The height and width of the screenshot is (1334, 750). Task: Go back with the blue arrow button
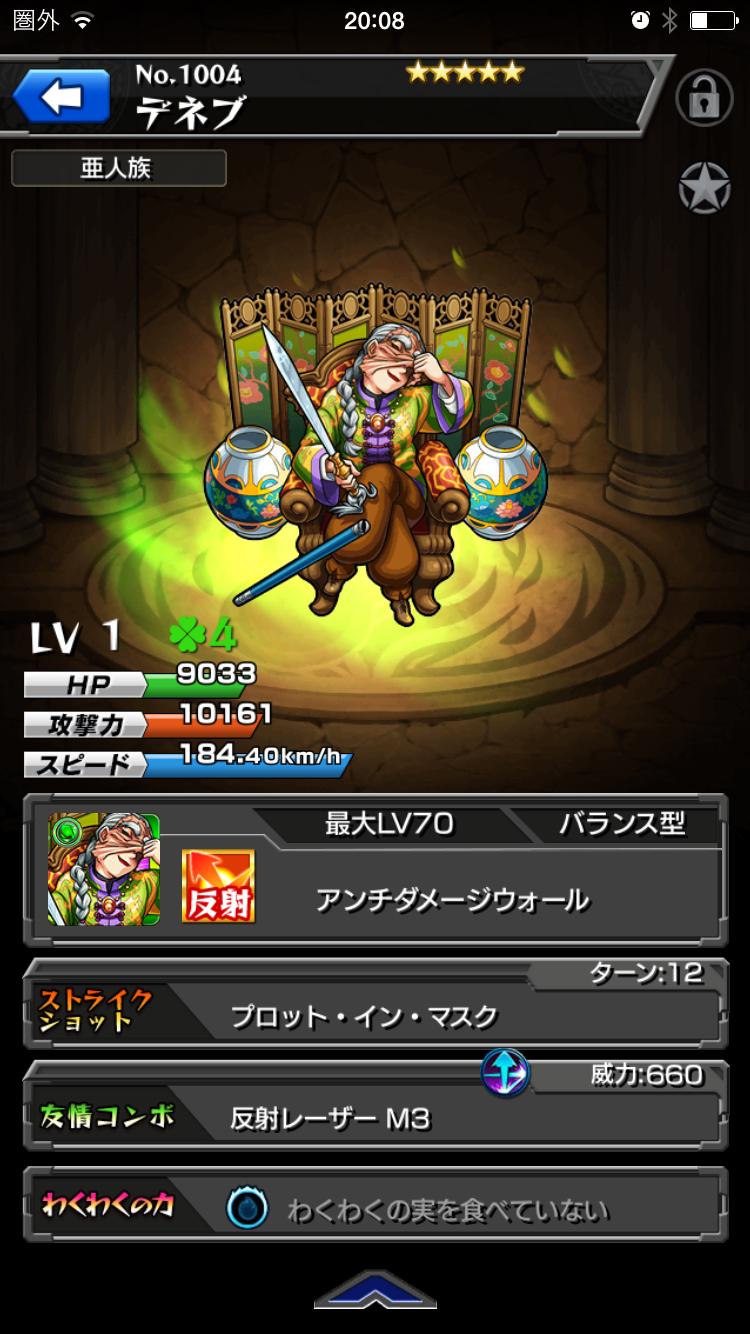[61, 96]
